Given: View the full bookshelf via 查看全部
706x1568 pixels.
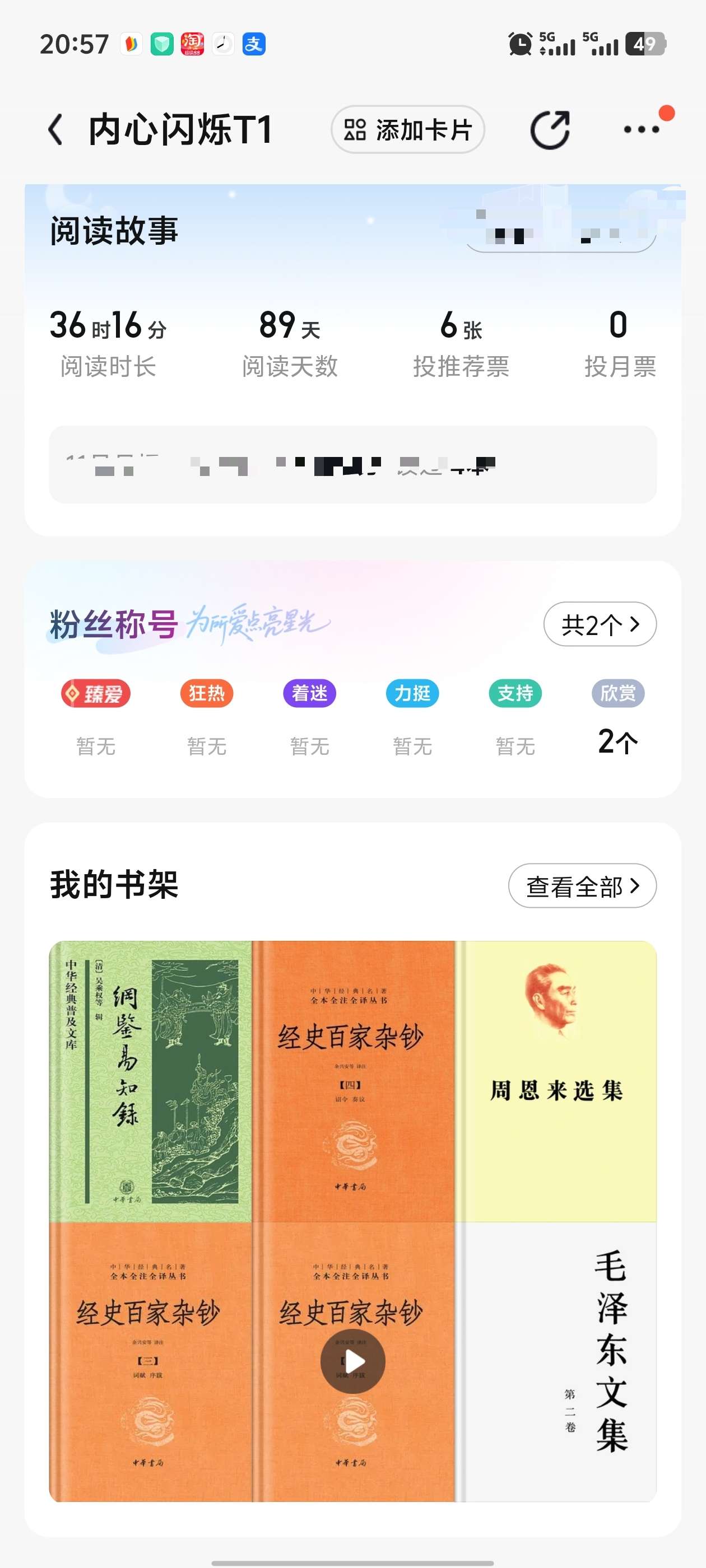Looking at the screenshot, I should [582, 886].
